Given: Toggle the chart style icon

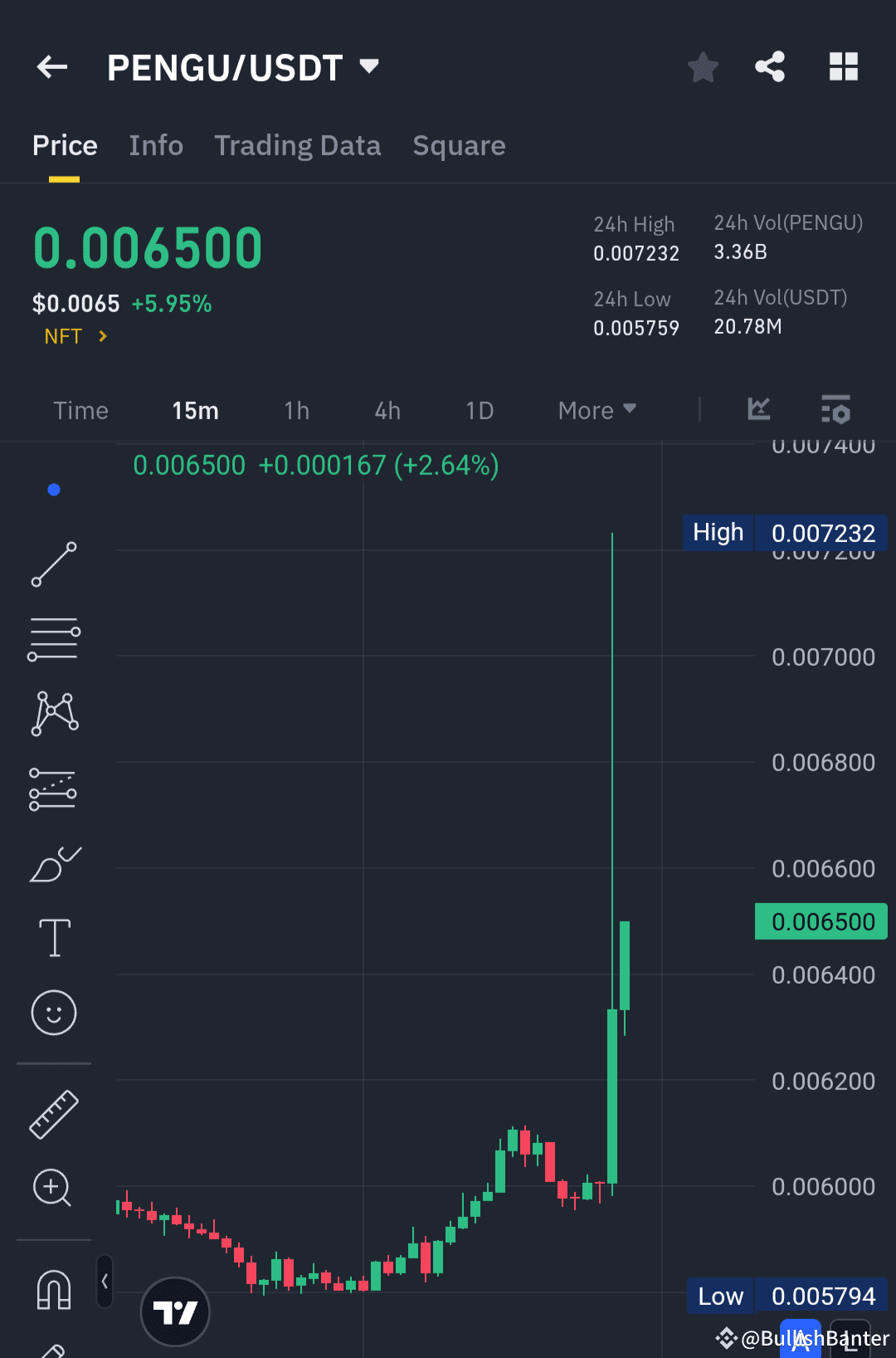Looking at the screenshot, I should click(759, 409).
